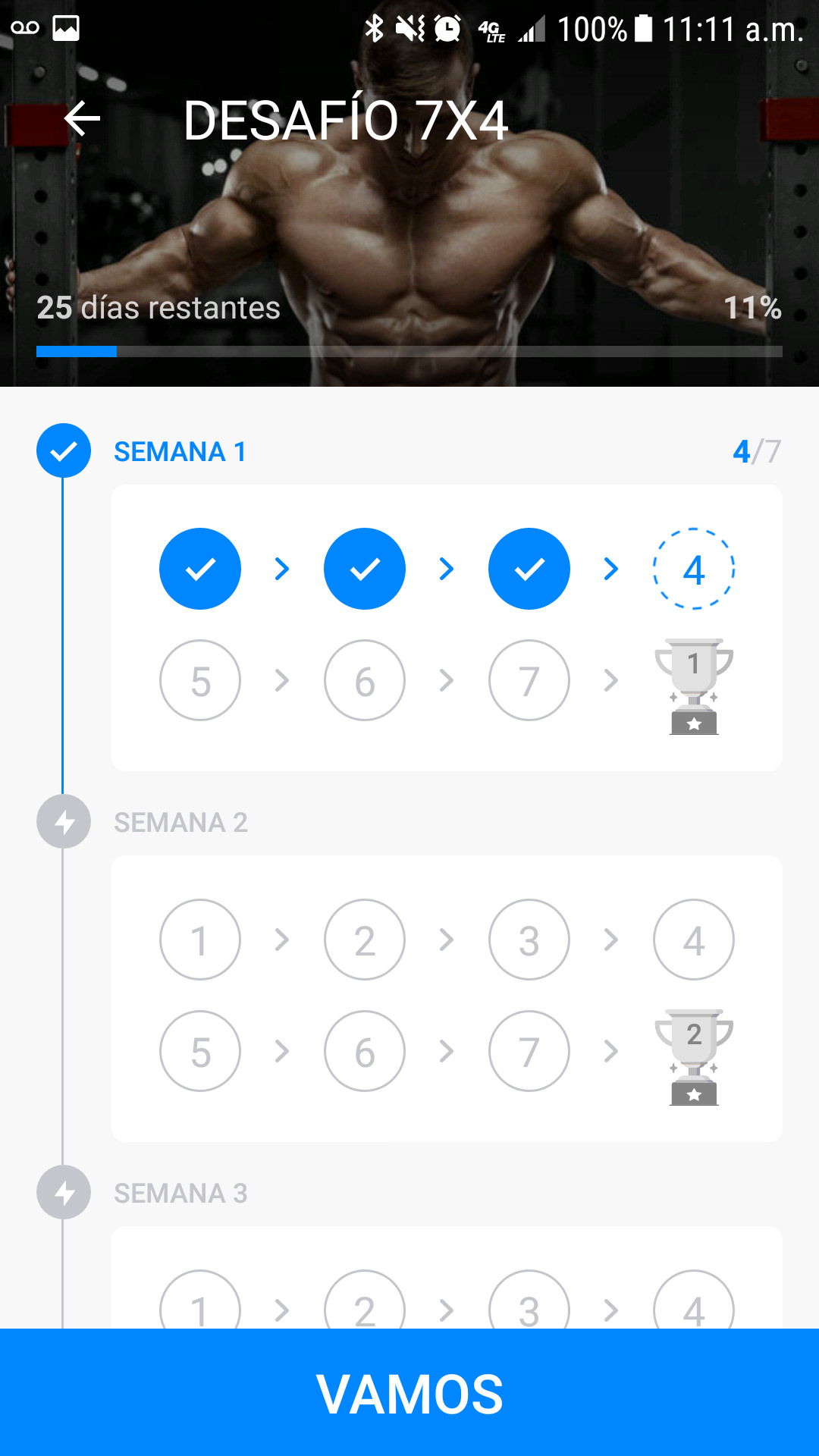Select day 5 in Semana 2

click(x=200, y=1051)
